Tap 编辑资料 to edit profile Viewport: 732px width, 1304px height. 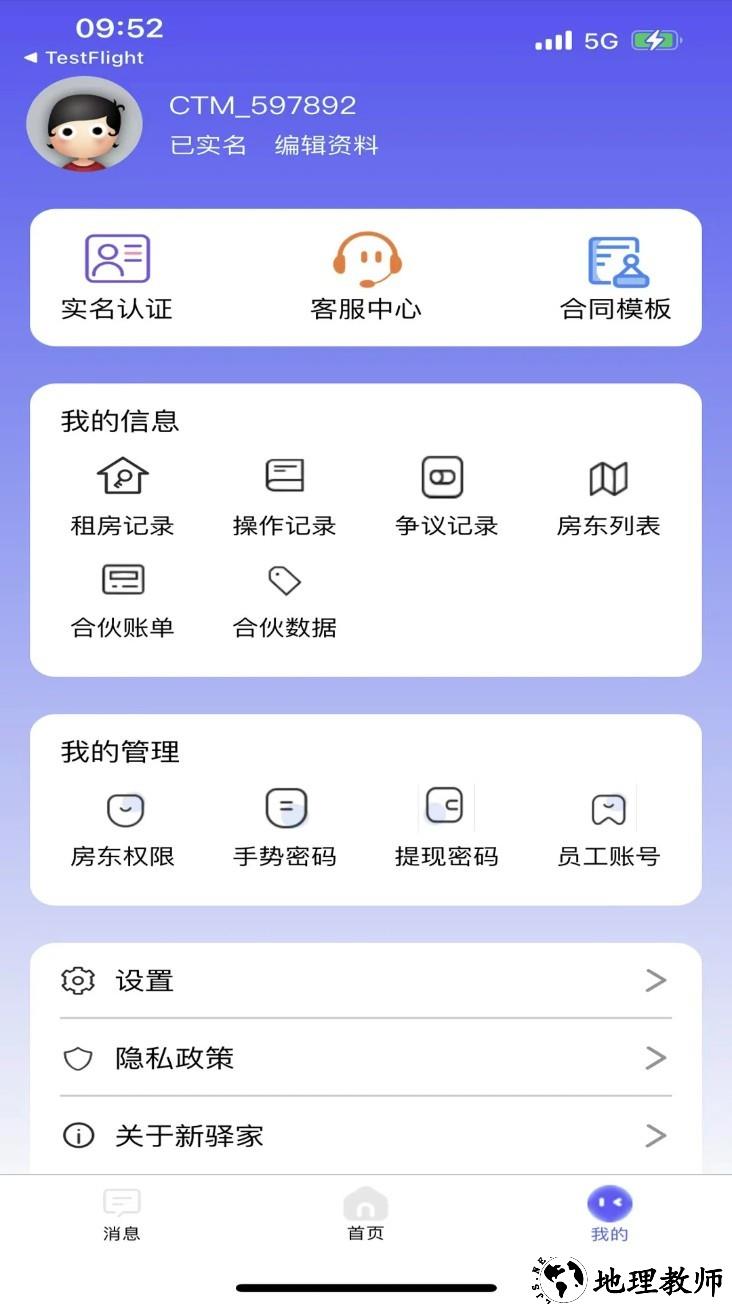[326, 146]
